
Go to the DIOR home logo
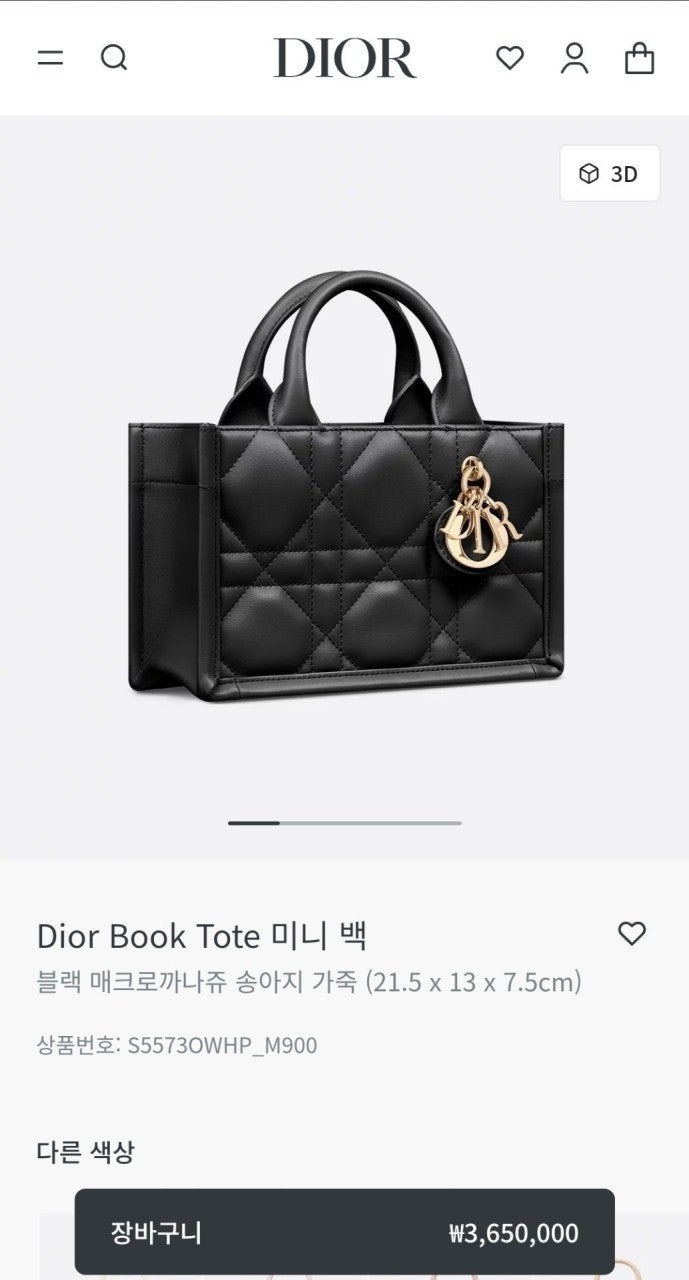coord(344,58)
